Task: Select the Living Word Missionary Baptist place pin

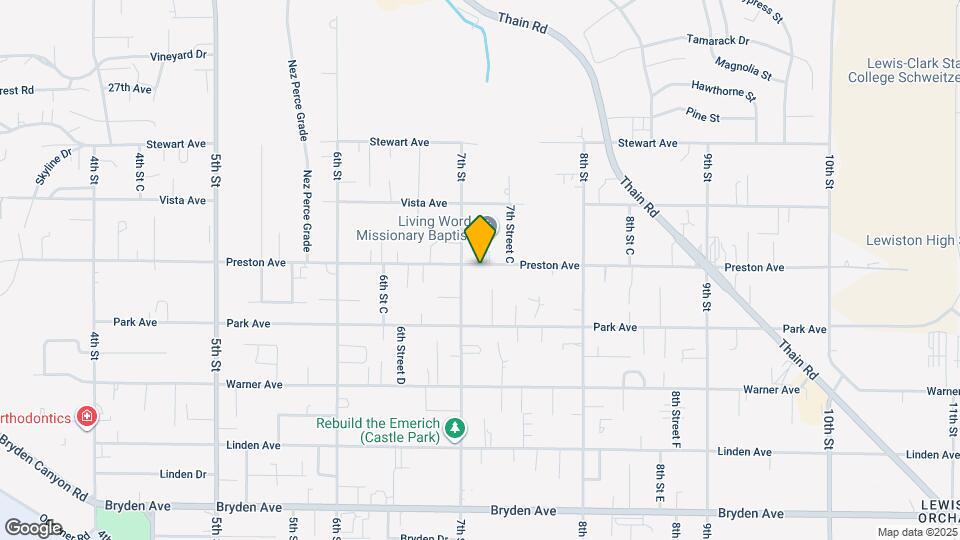Action: coord(490,224)
